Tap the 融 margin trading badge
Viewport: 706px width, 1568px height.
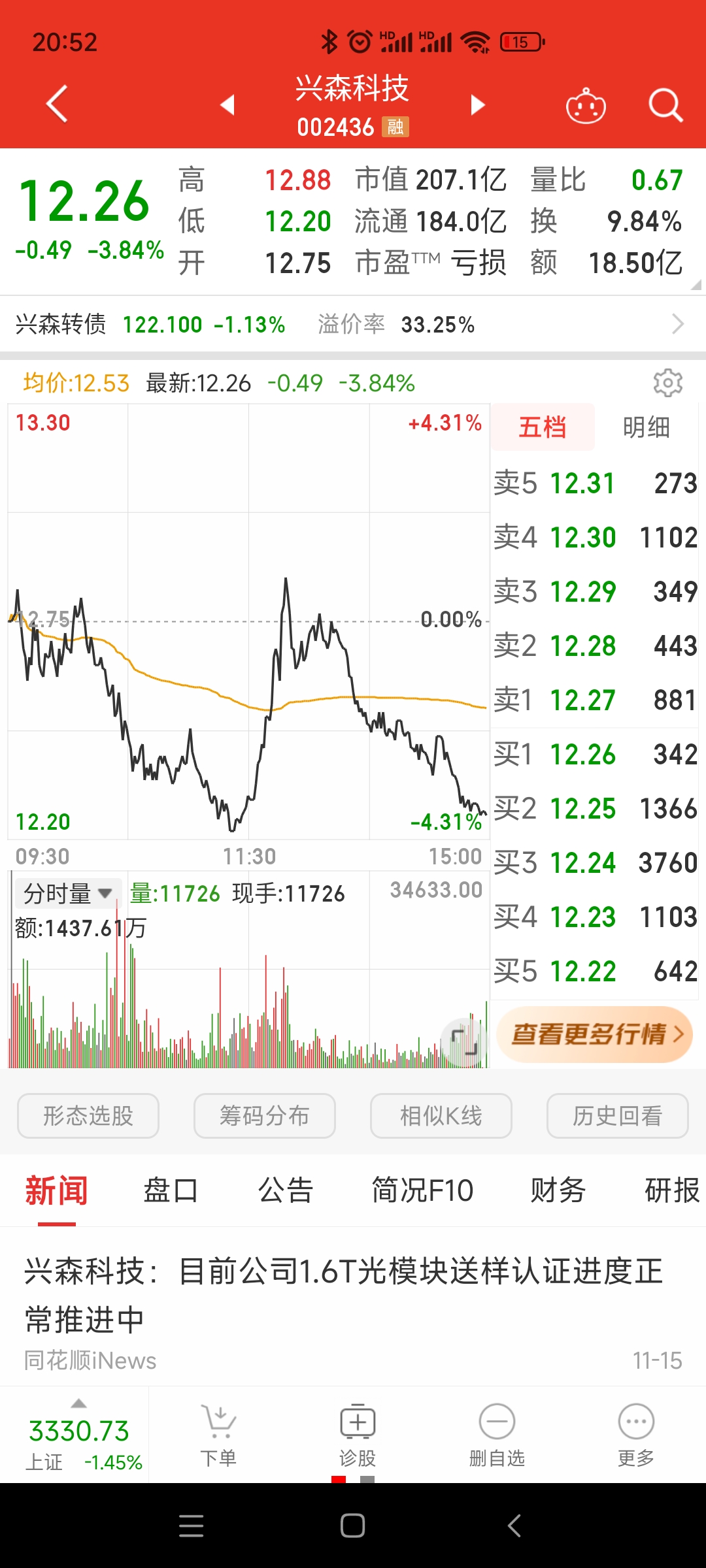tap(396, 127)
